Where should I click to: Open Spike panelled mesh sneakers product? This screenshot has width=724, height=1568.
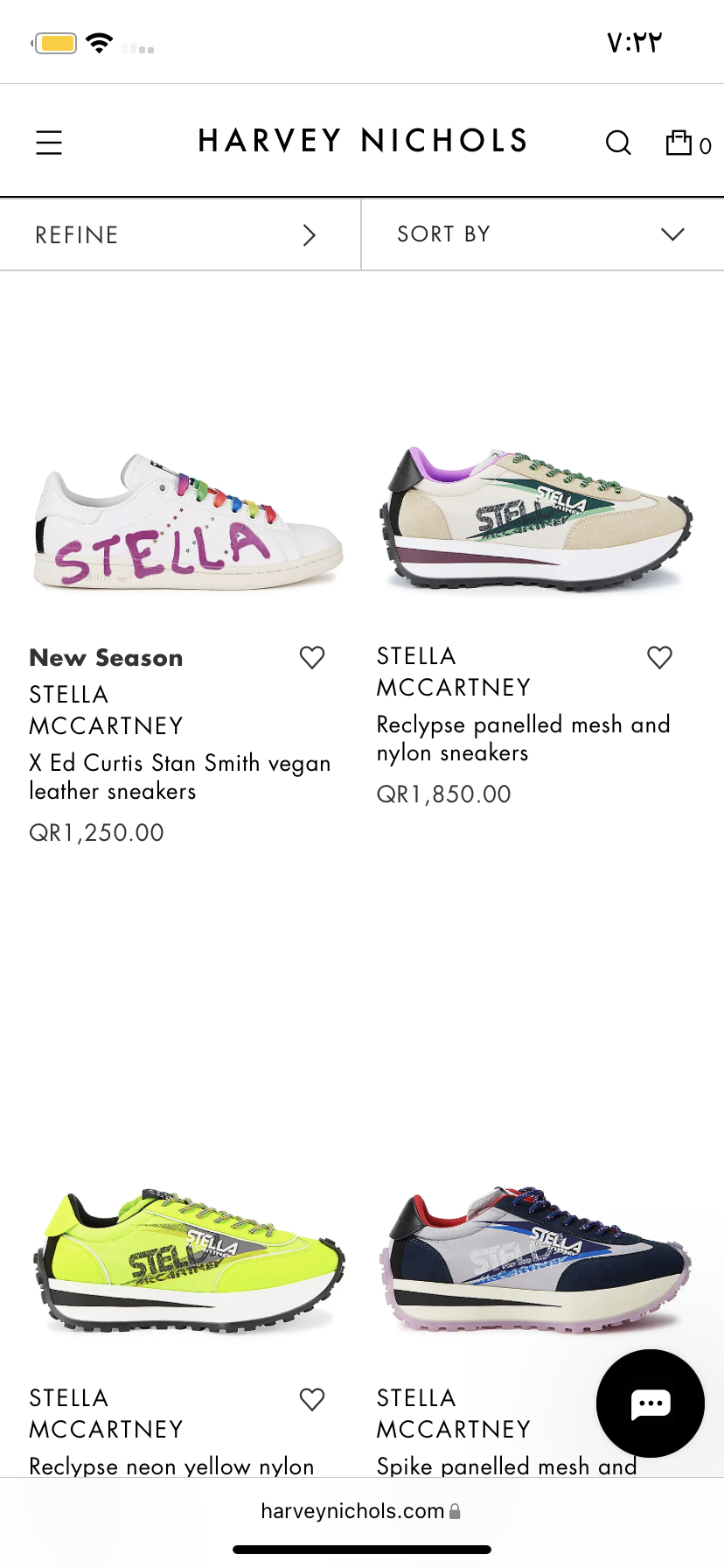point(534,1260)
